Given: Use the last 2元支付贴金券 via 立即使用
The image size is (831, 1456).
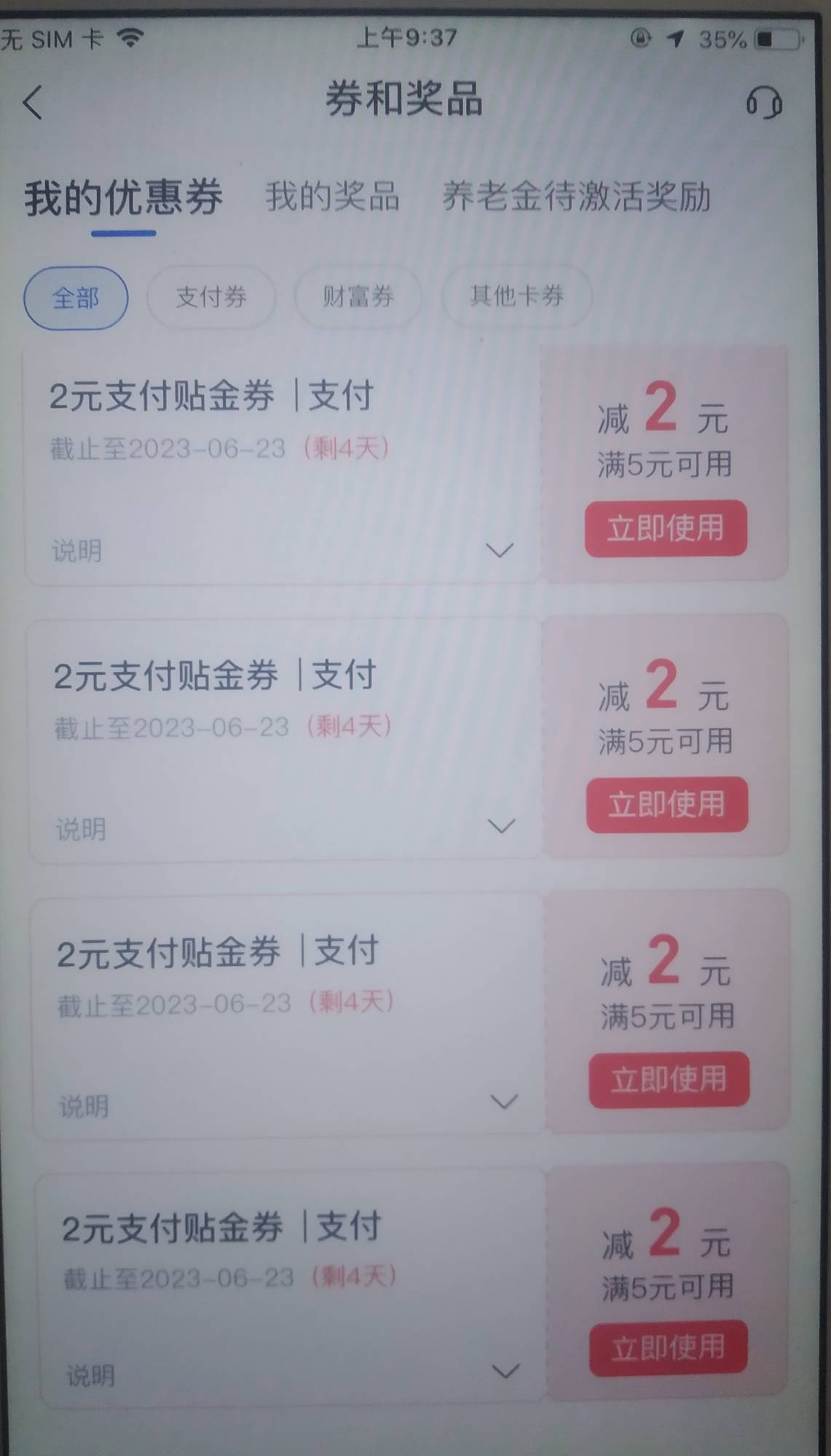Looking at the screenshot, I should (668, 1348).
